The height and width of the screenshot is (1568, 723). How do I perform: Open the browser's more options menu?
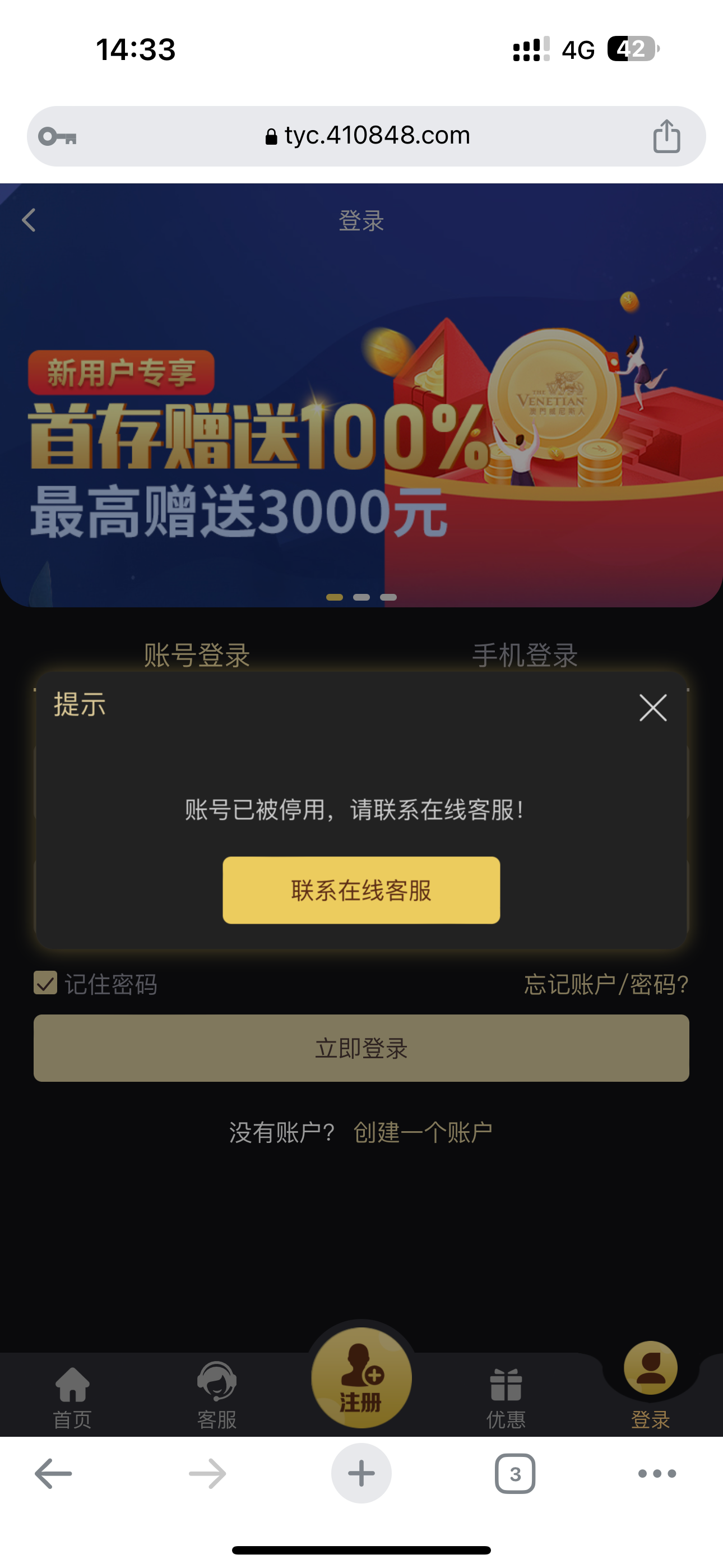[657, 1474]
